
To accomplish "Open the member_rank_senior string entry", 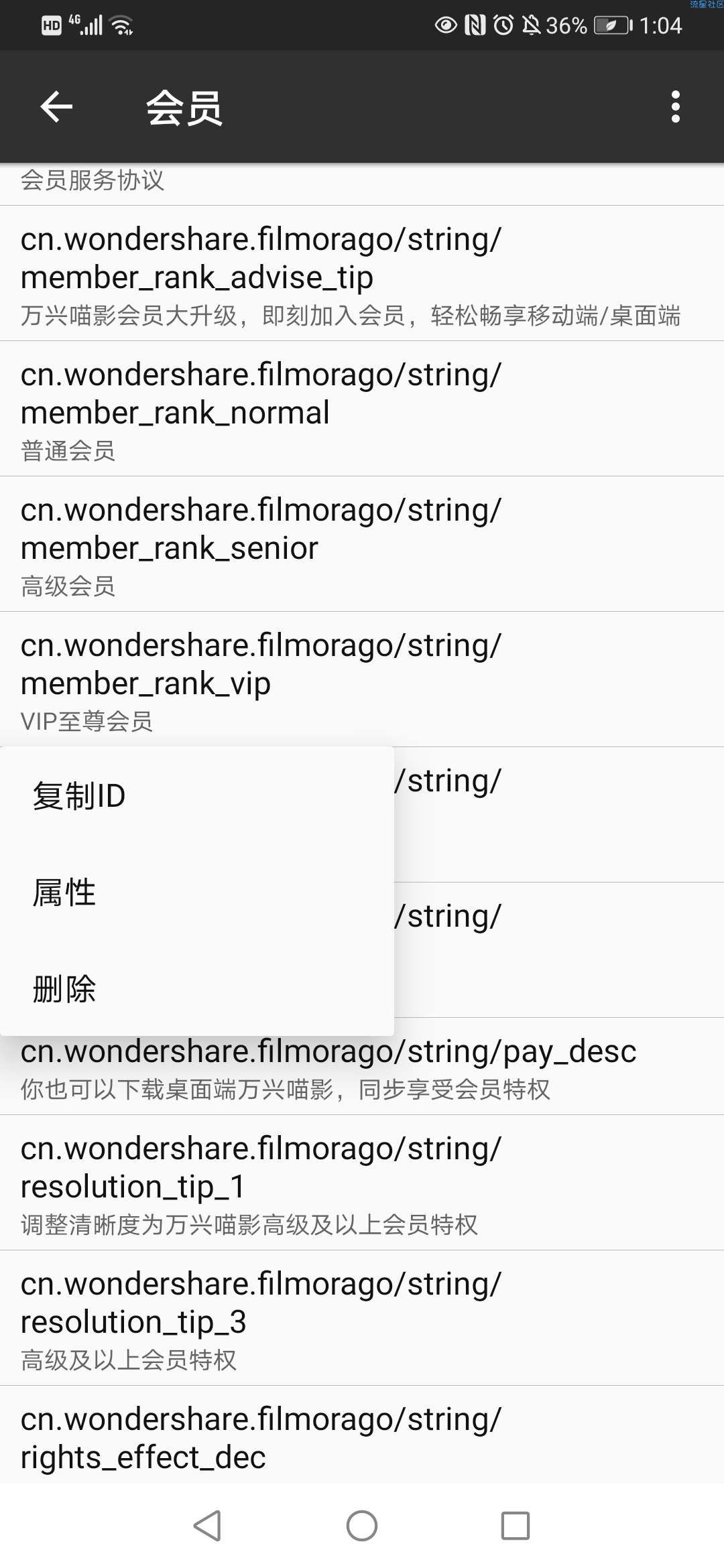I will 362,544.
